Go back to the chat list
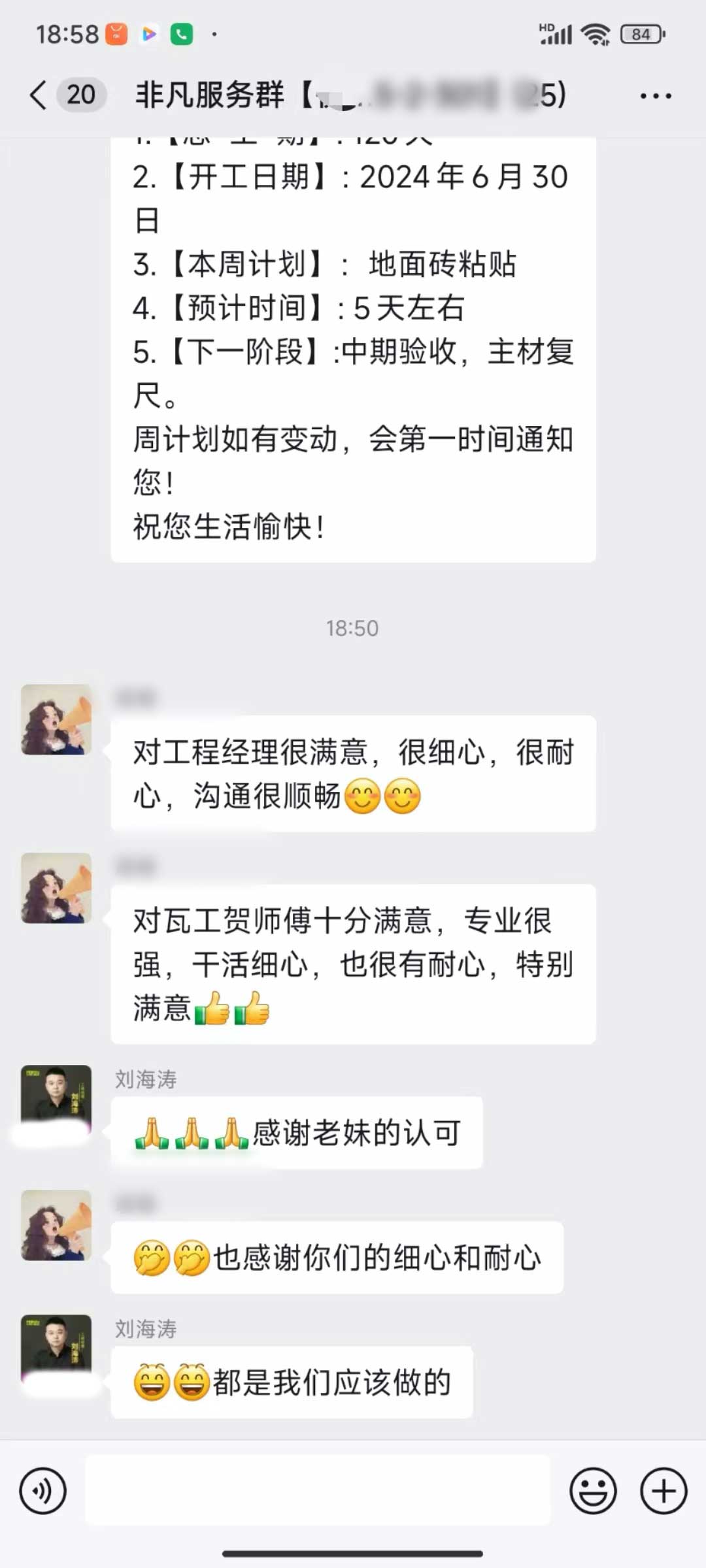 tap(39, 95)
